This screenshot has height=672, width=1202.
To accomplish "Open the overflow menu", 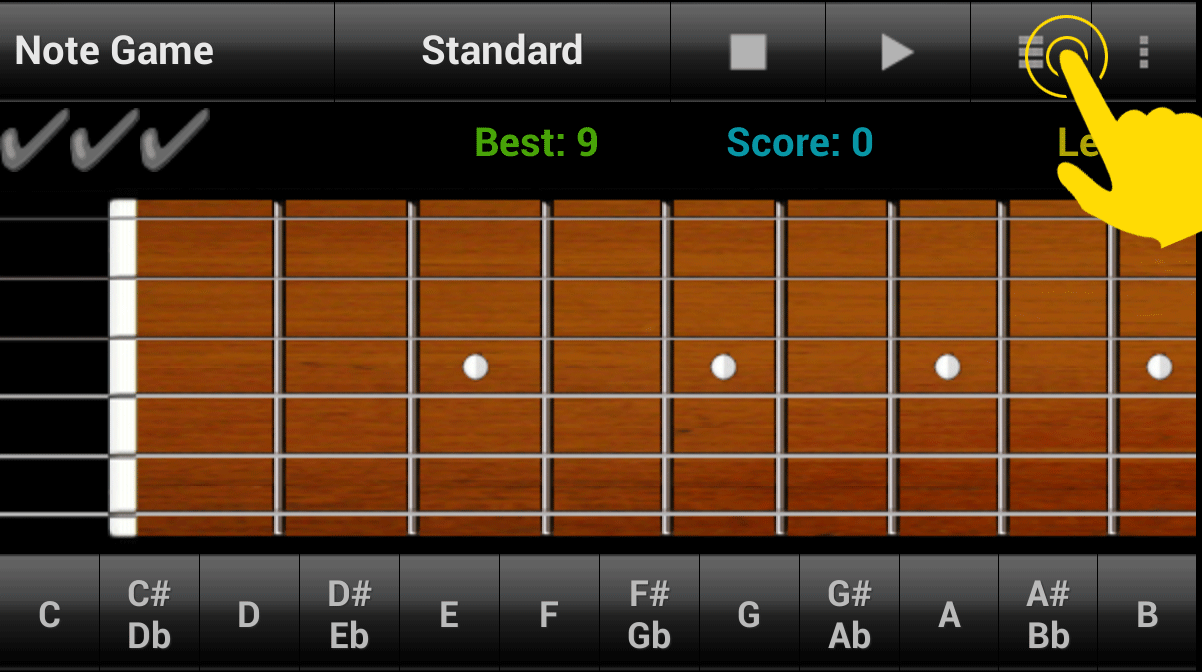I will (1144, 52).
